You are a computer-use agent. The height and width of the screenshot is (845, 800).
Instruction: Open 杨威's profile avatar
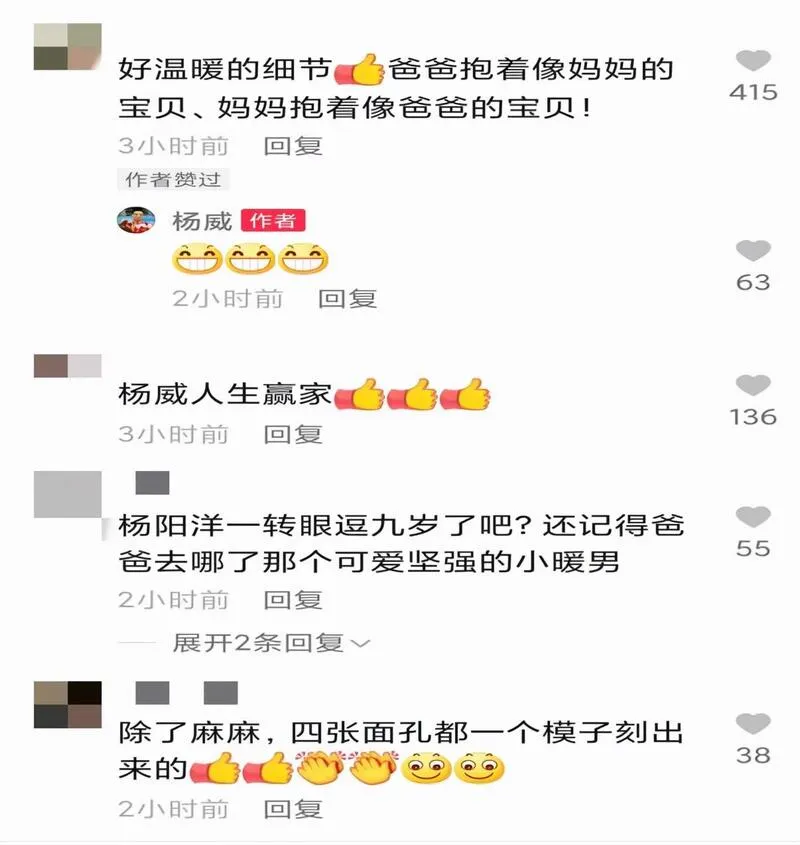pos(136,221)
